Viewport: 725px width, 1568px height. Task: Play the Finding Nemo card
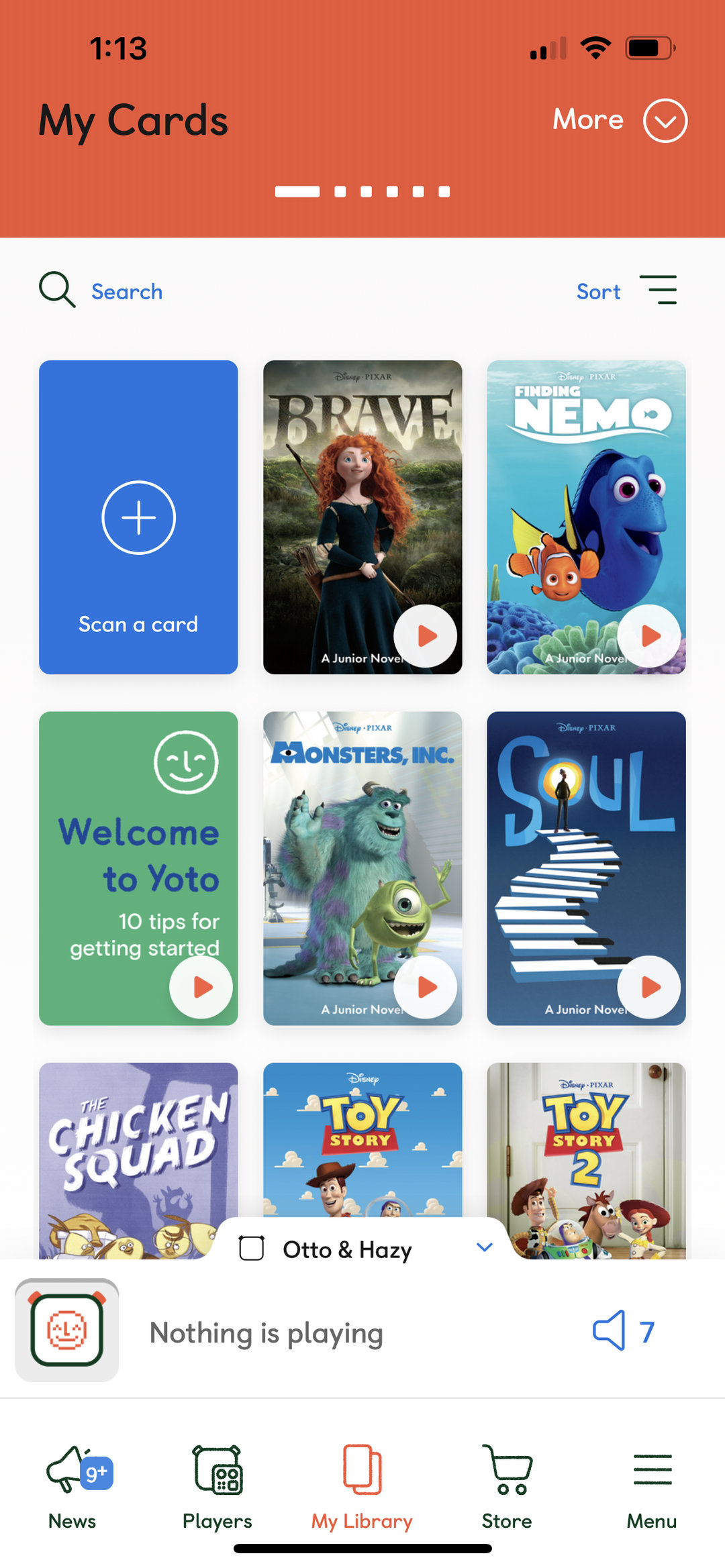pos(649,636)
